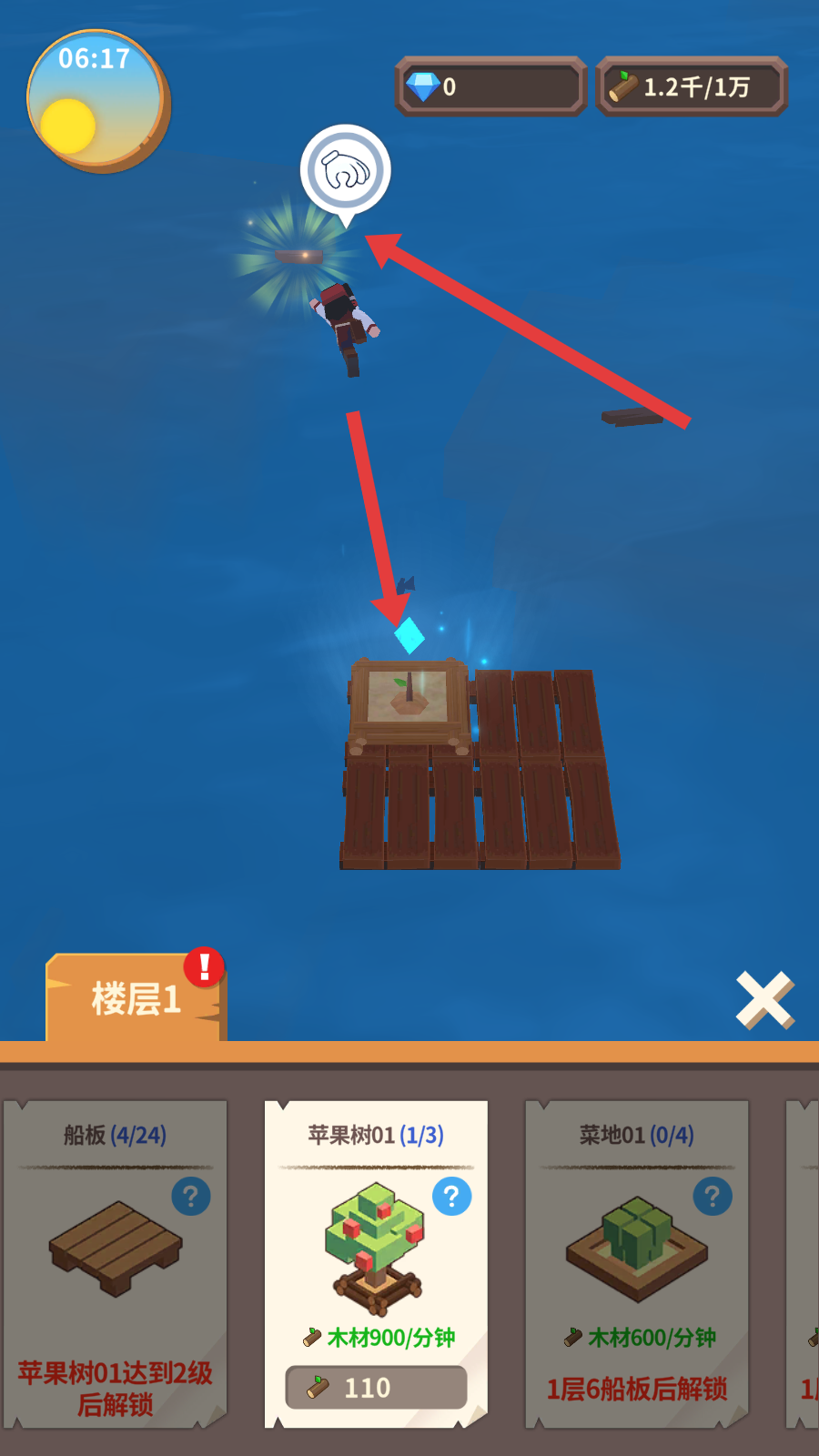819x1456 pixels.
Task: Tap the wood resource counter
Action: pyautogui.click(x=692, y=87)
